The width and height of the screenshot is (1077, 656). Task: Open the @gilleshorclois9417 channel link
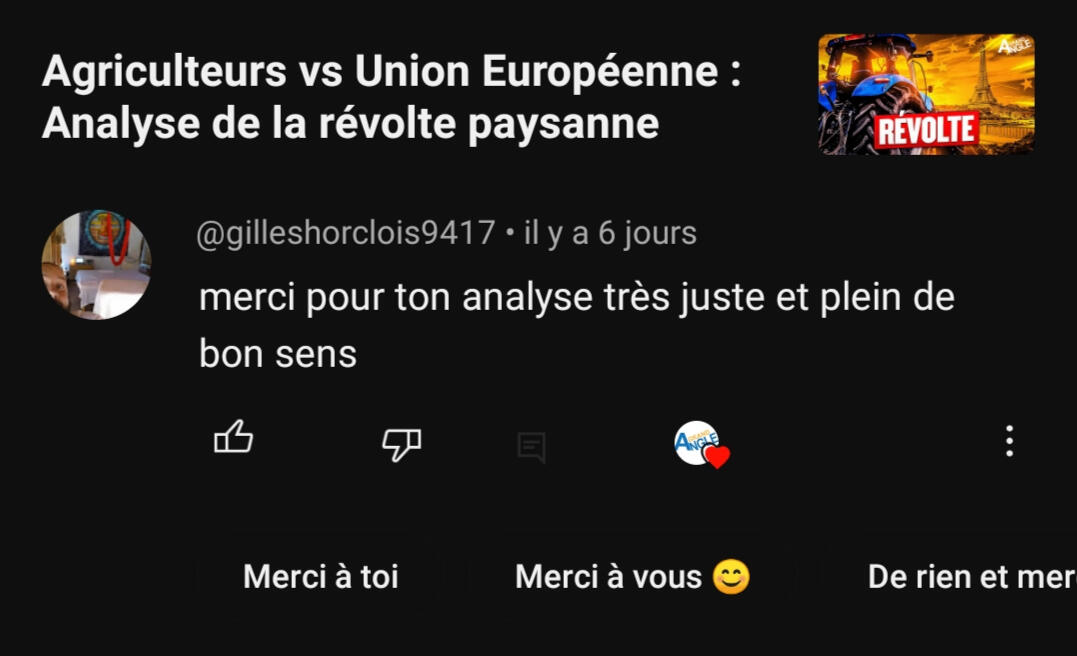[x=346, y=233]
